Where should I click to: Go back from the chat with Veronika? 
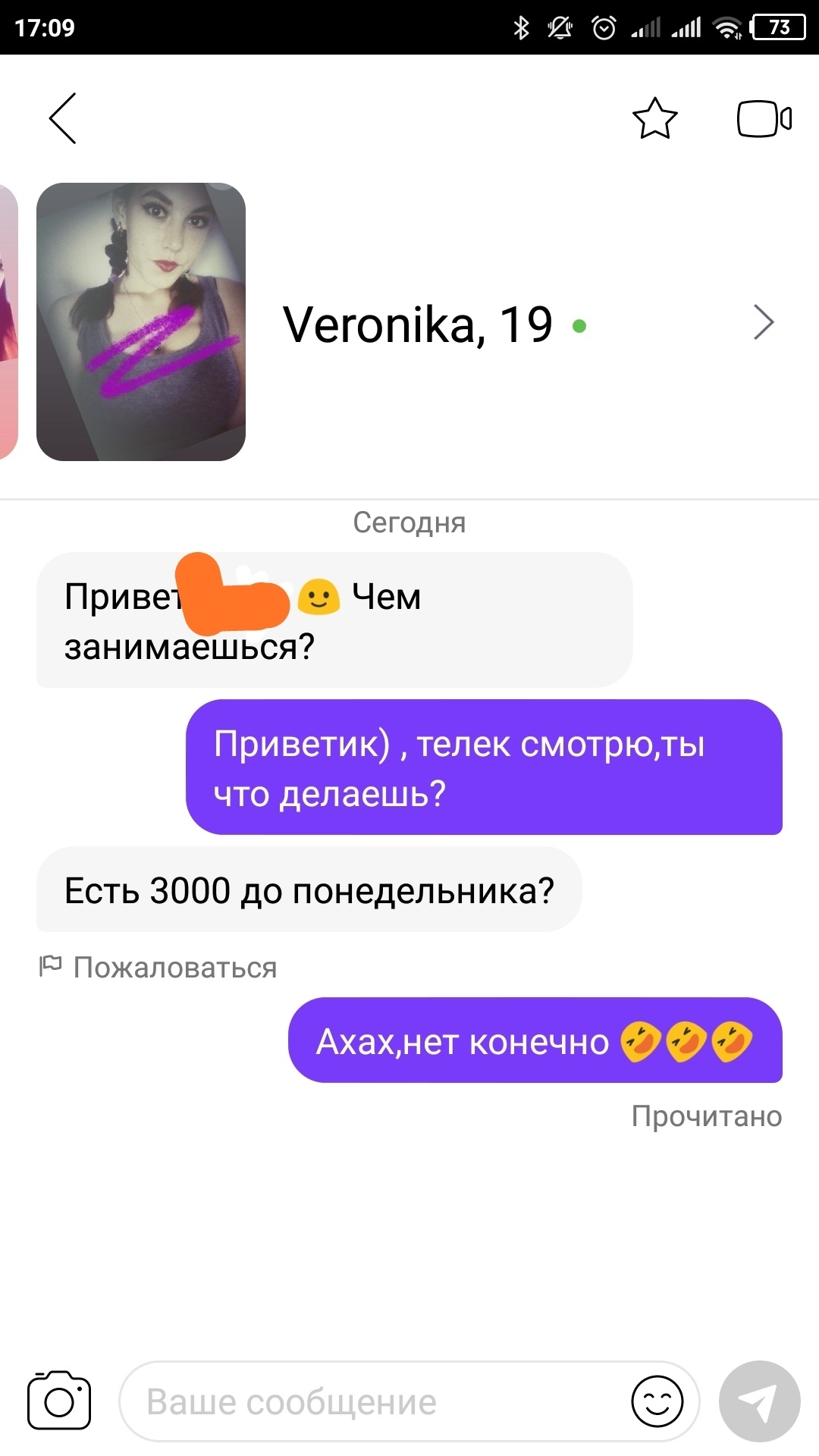pyautogui.click(x=63, y=118)
